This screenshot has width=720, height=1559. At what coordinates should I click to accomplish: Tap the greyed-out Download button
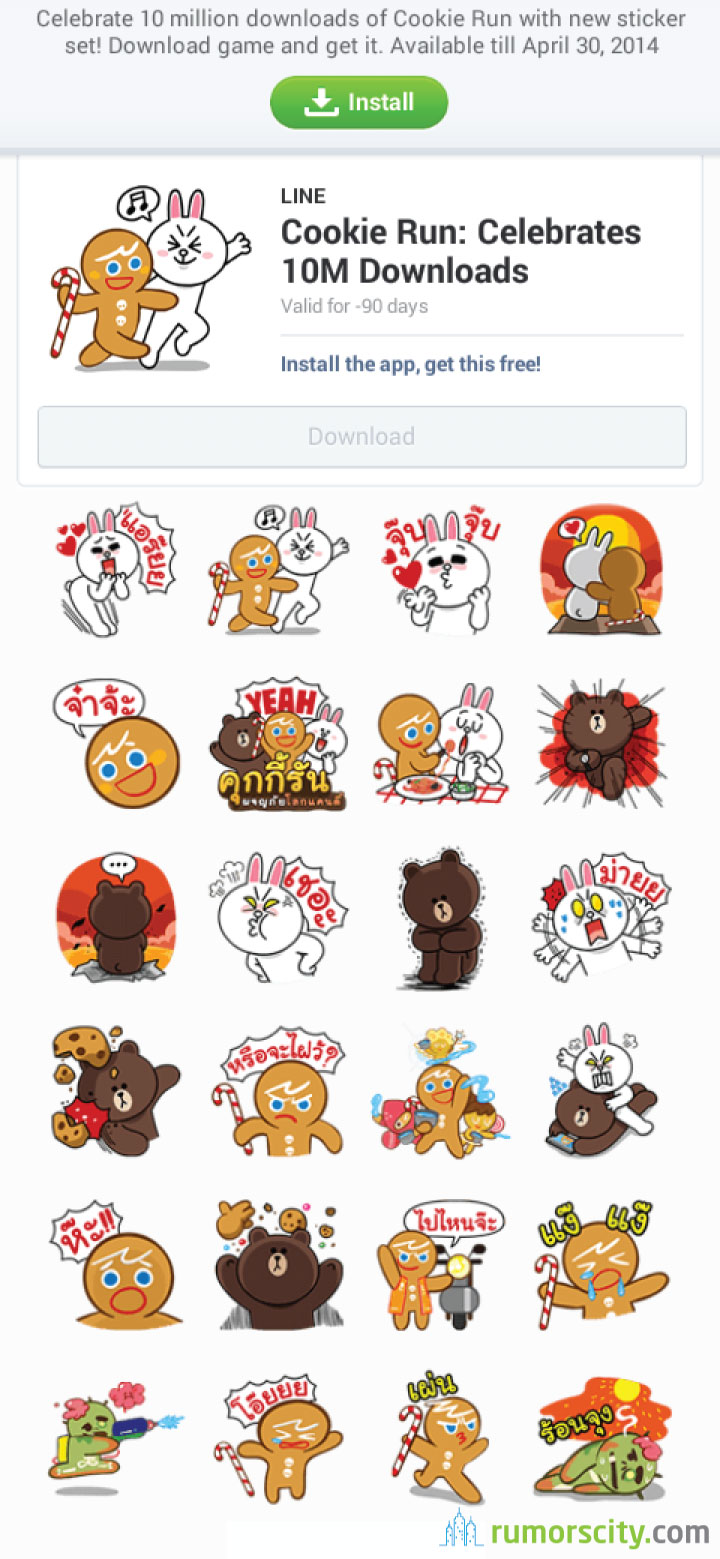pyautogui.click(x=362, y=436)
